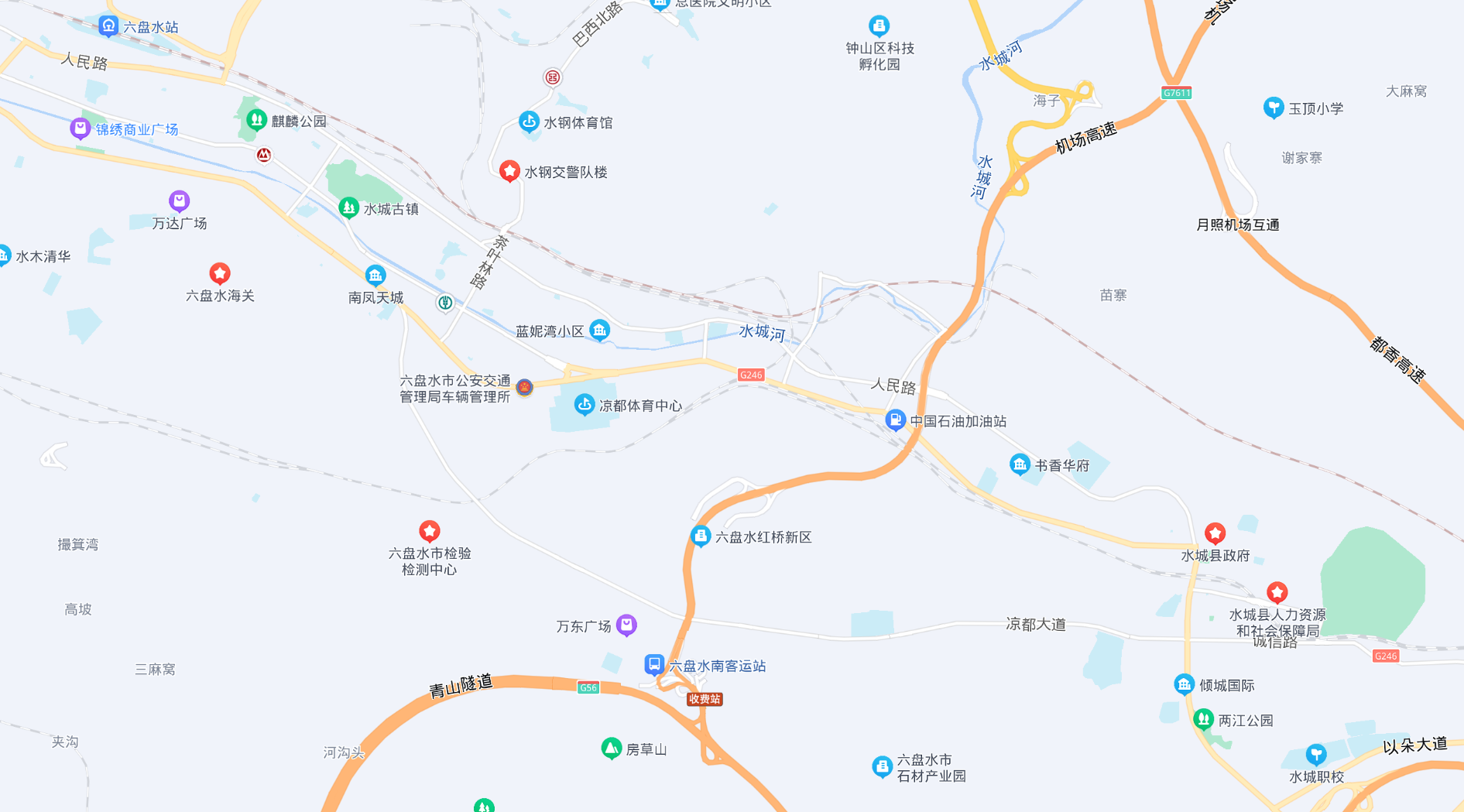1464x812 pixels.
Task: Select the 万东广场 shopping marker
Action: (x=626, y=624)
